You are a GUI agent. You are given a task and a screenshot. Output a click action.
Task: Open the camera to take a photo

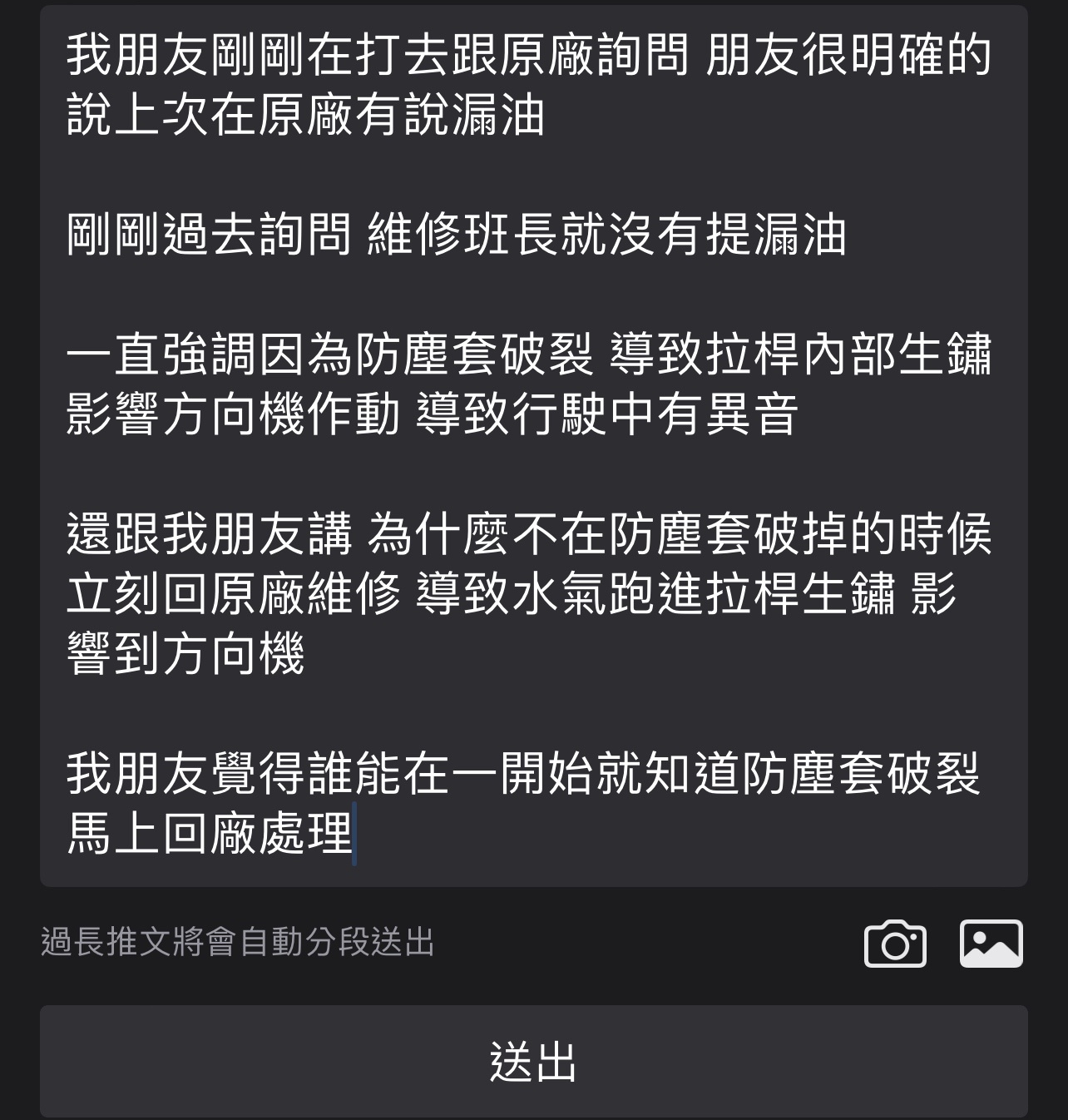click(x=895, y=944)
